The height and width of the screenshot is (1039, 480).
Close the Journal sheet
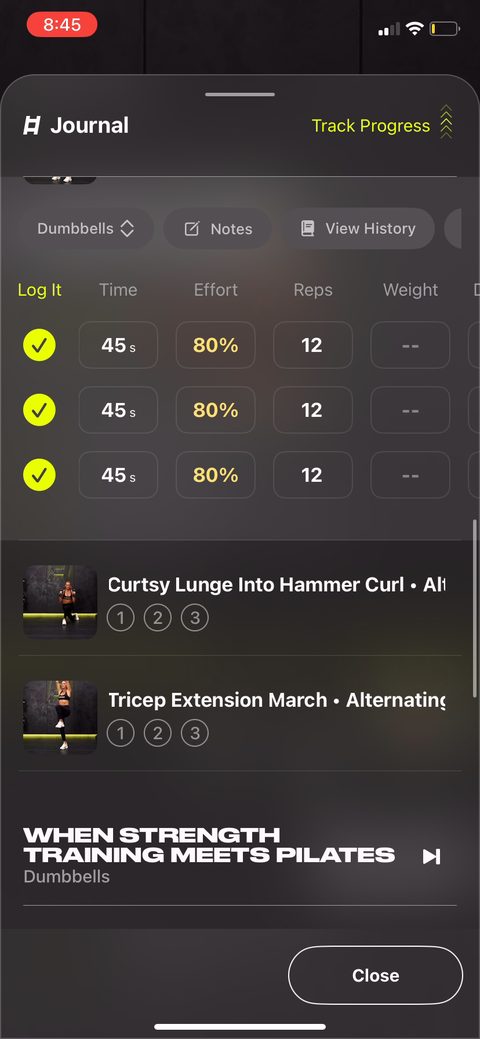pyautogui.click(x=375, y=975)
